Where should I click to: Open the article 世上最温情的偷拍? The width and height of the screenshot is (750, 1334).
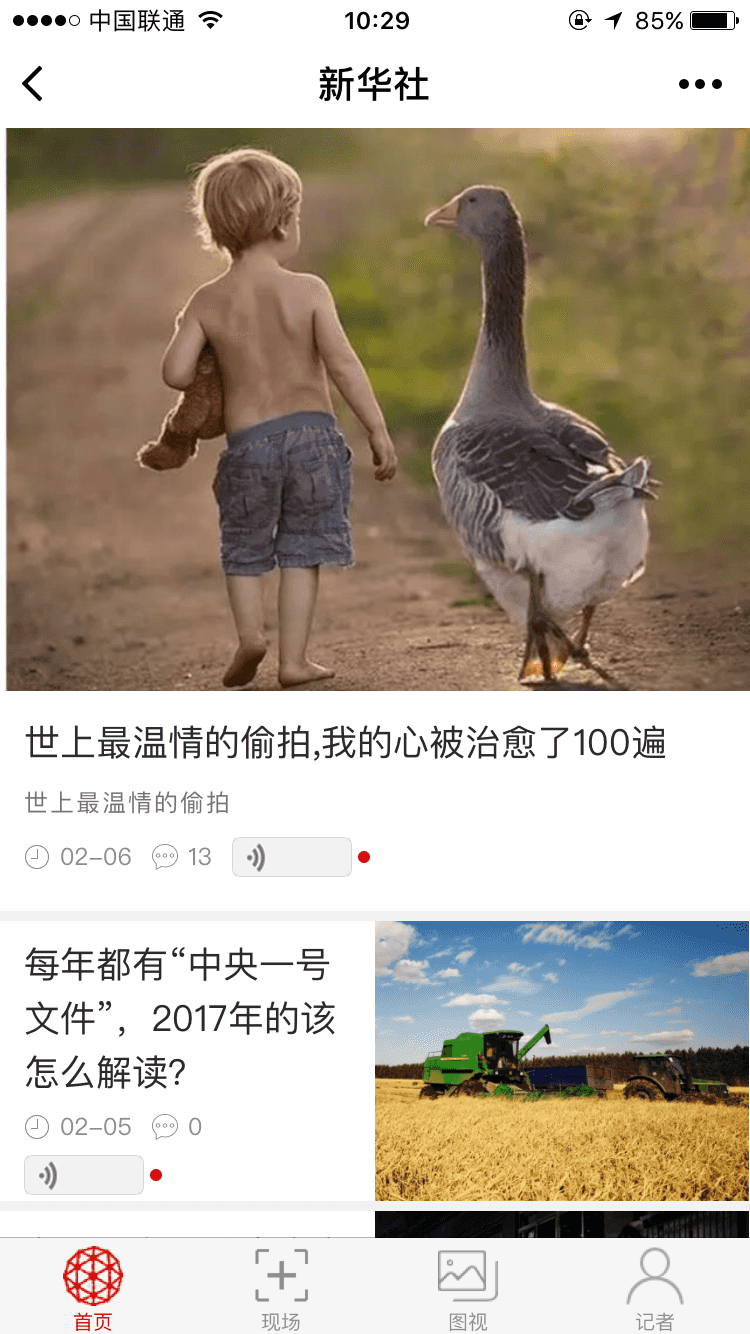345,743
